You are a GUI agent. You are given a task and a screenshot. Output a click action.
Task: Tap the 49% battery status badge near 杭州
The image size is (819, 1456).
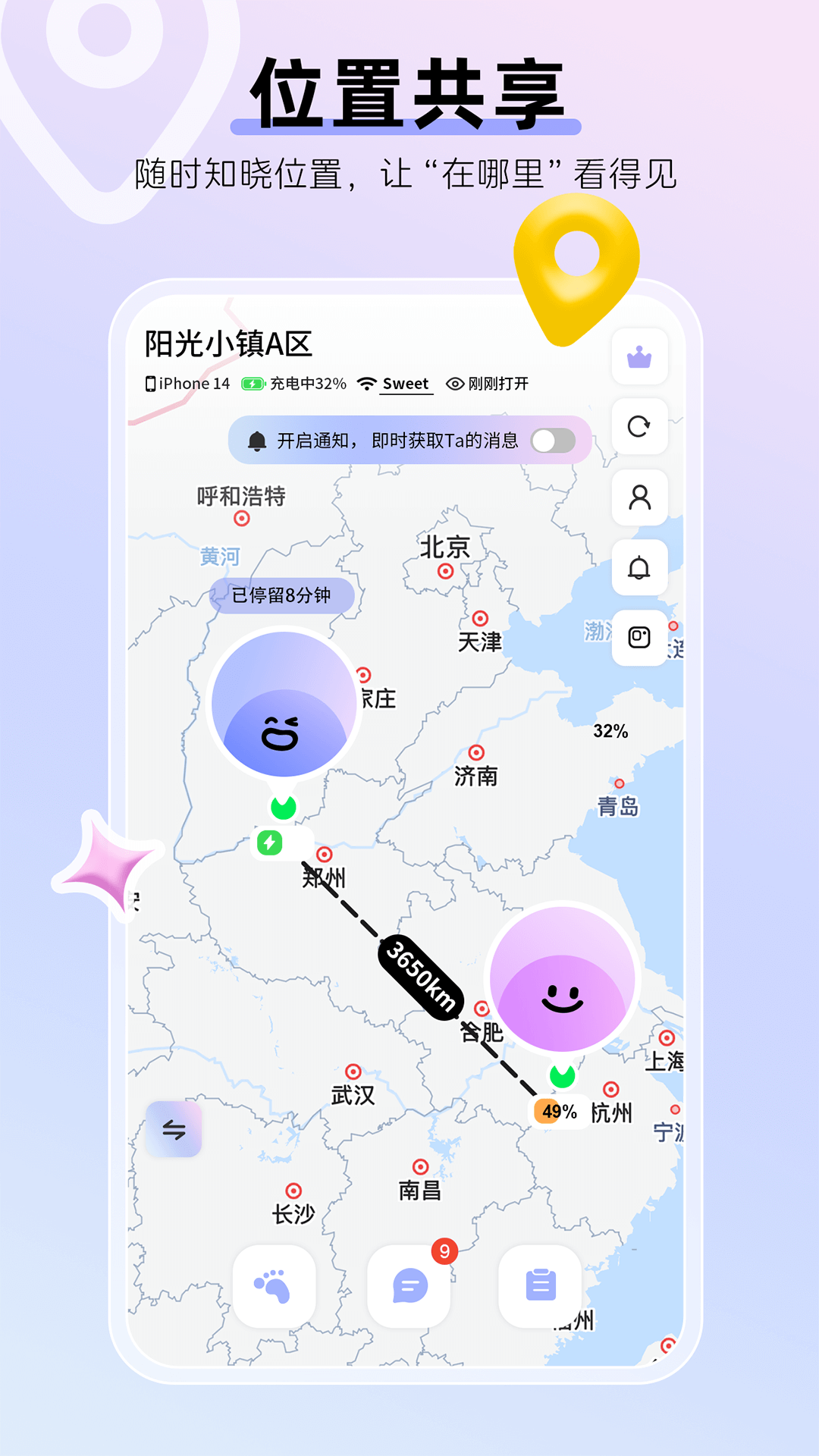coord(559,1110)
